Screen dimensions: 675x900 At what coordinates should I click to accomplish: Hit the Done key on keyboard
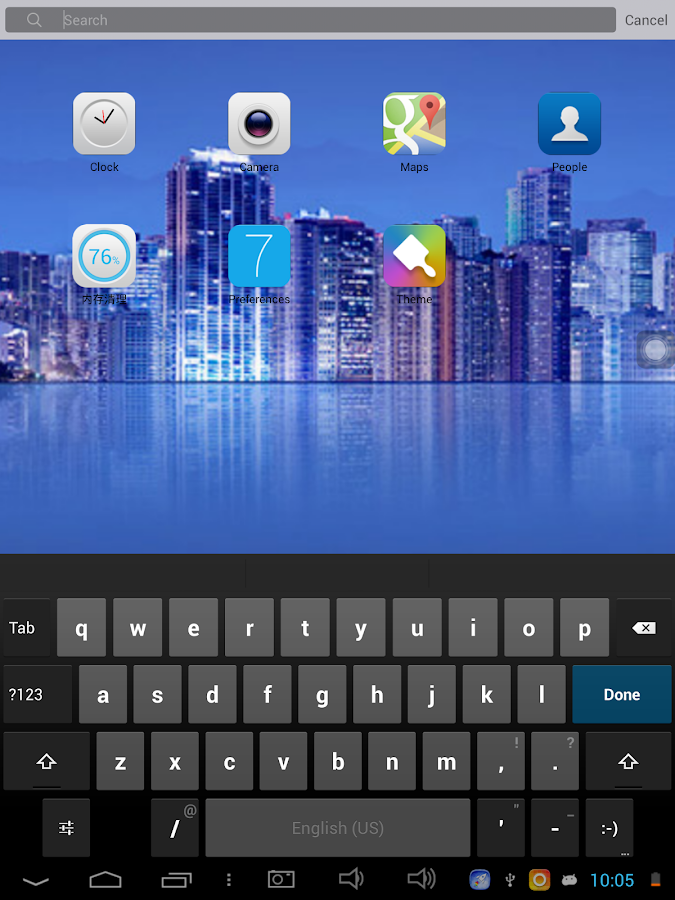pyautogui.click(x=621, y=694)
